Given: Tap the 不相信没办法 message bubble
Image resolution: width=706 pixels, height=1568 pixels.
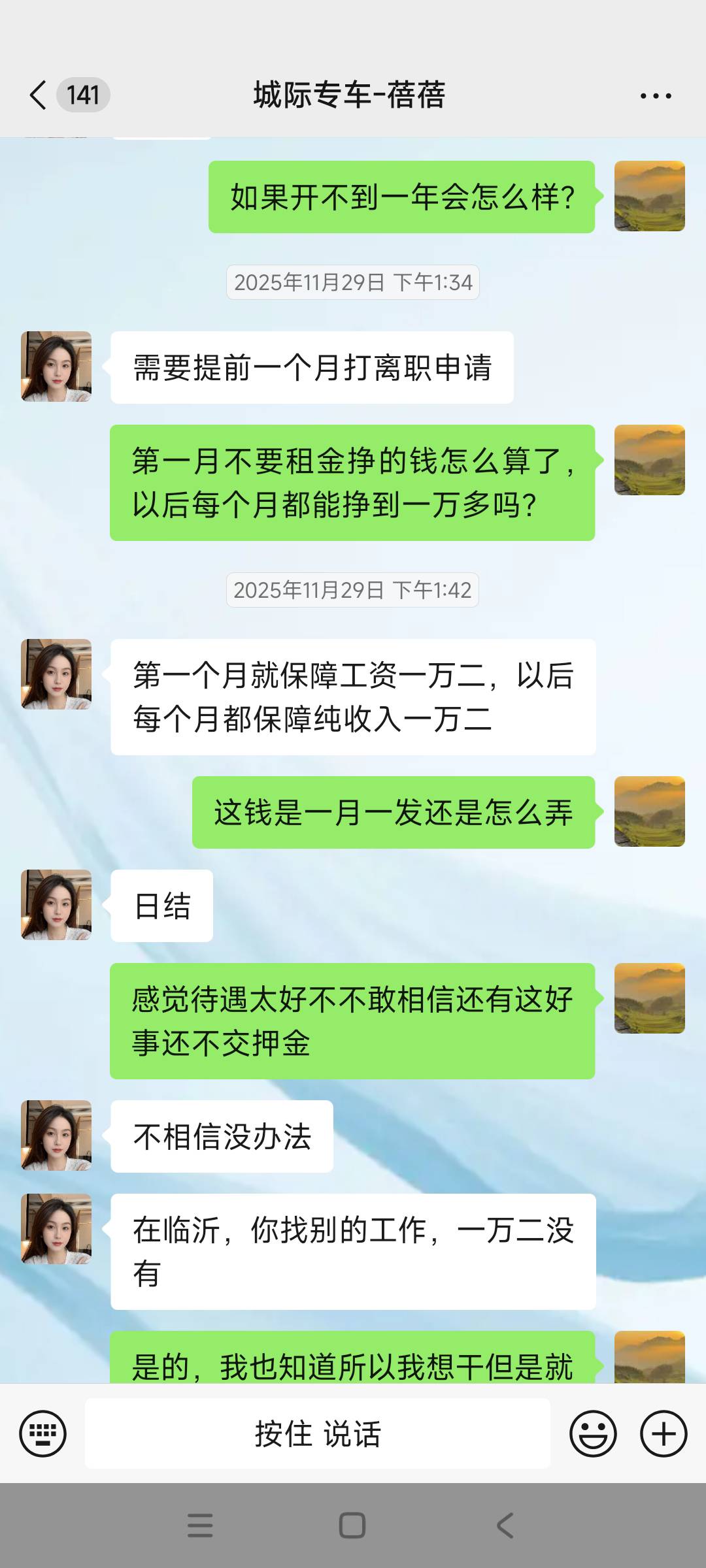Looking at the screenshot, I should click(222, 1135).
